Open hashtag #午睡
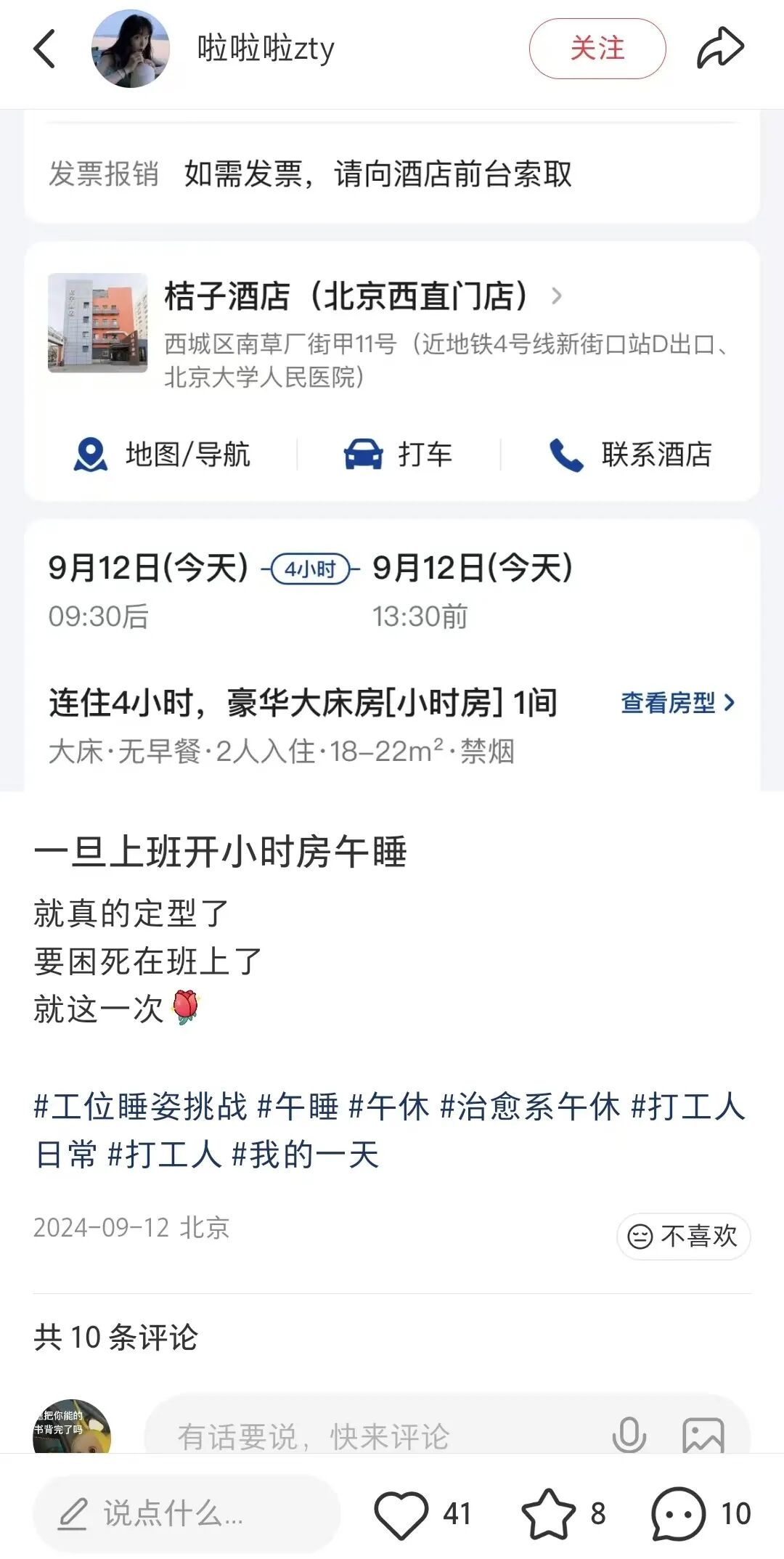Image resolution: width=784 pixels, height=1559 pixels. pos(298,1107)
